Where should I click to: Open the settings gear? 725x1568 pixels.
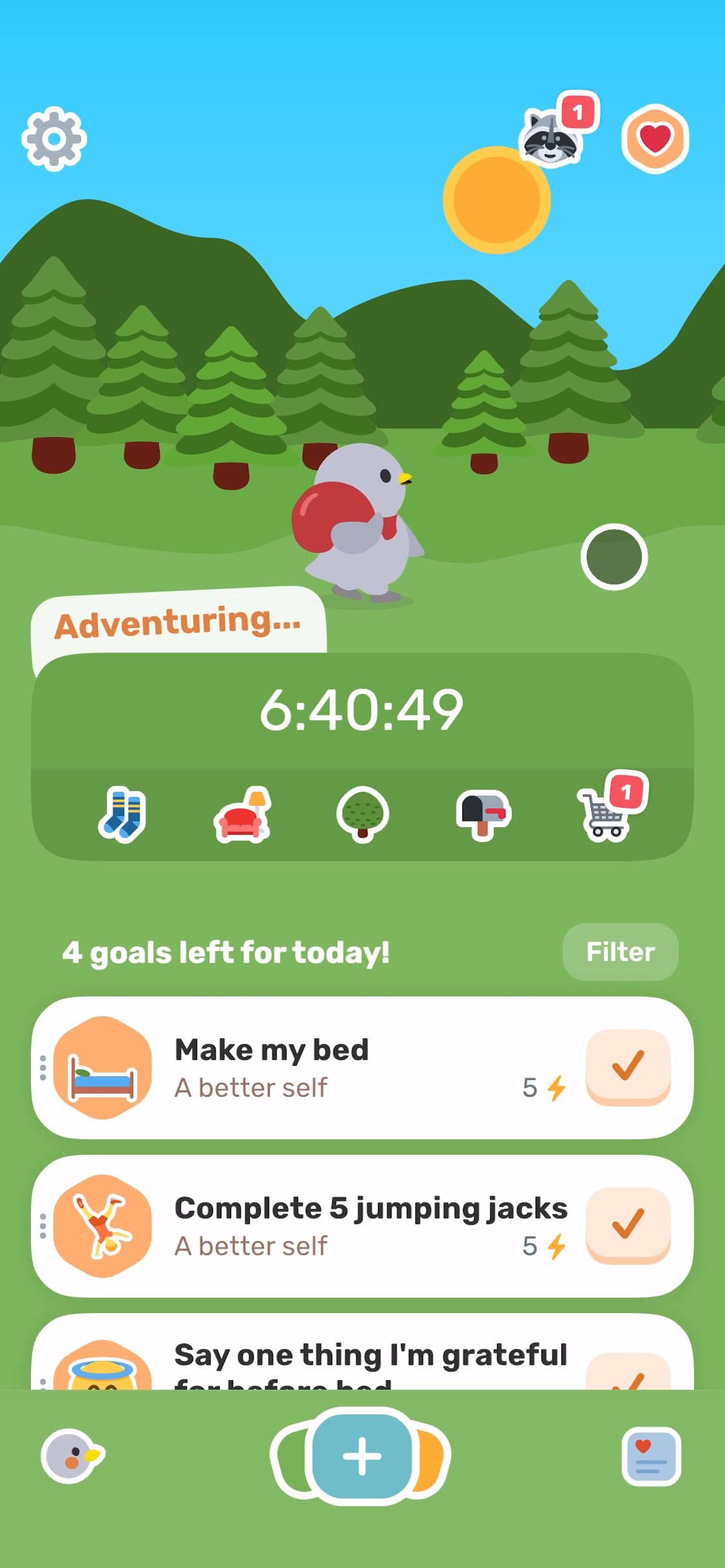[x=54, y=138]
